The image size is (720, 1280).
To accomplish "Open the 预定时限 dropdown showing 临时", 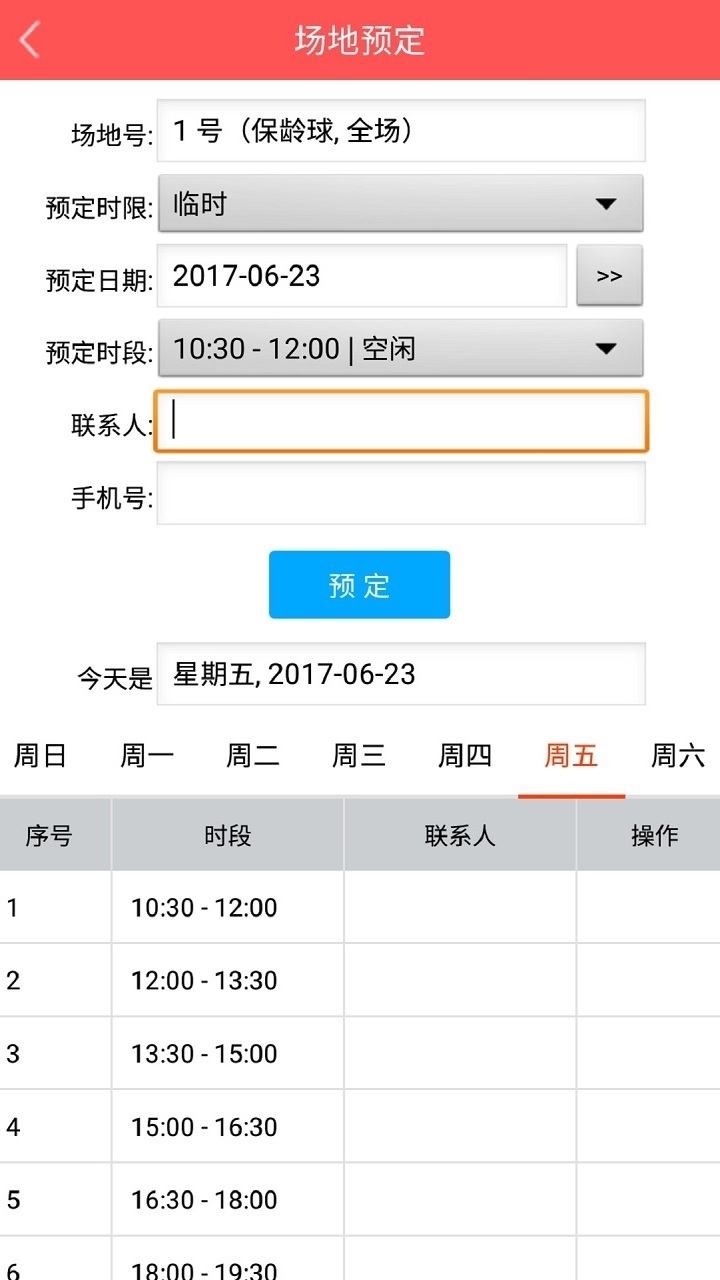I will 401,204.
